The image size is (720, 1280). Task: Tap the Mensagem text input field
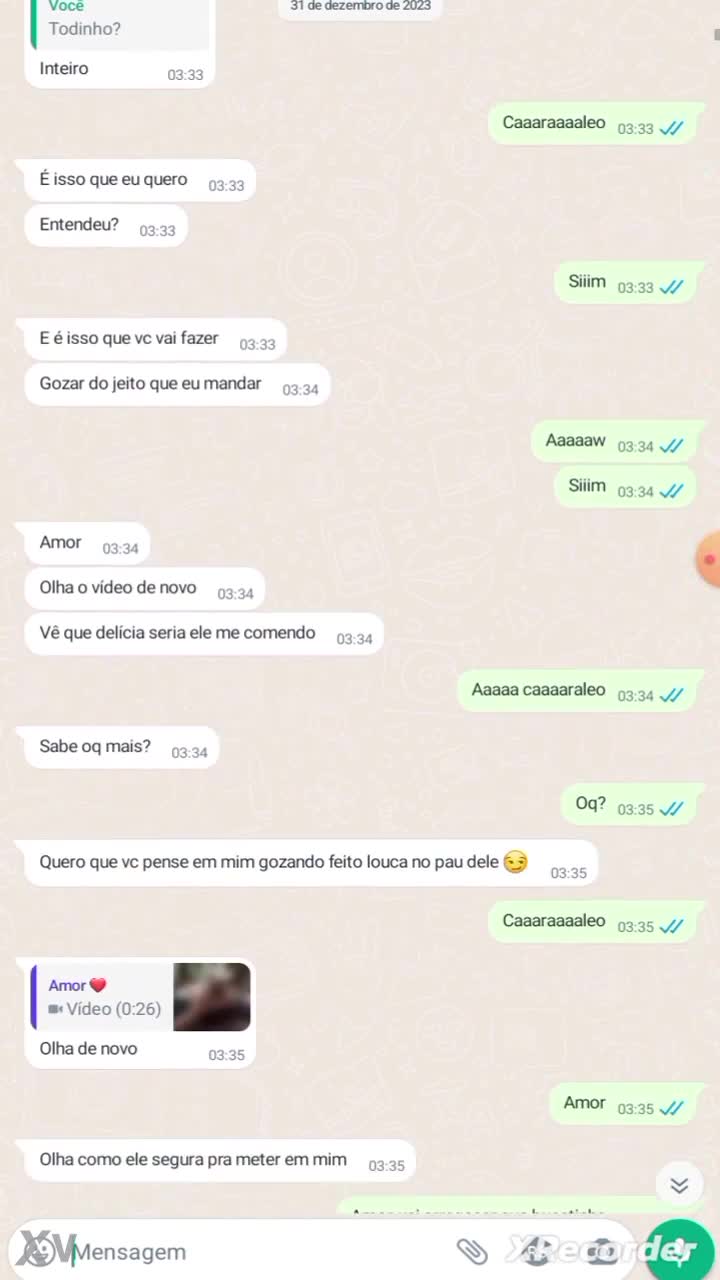tap(250, 1251)
